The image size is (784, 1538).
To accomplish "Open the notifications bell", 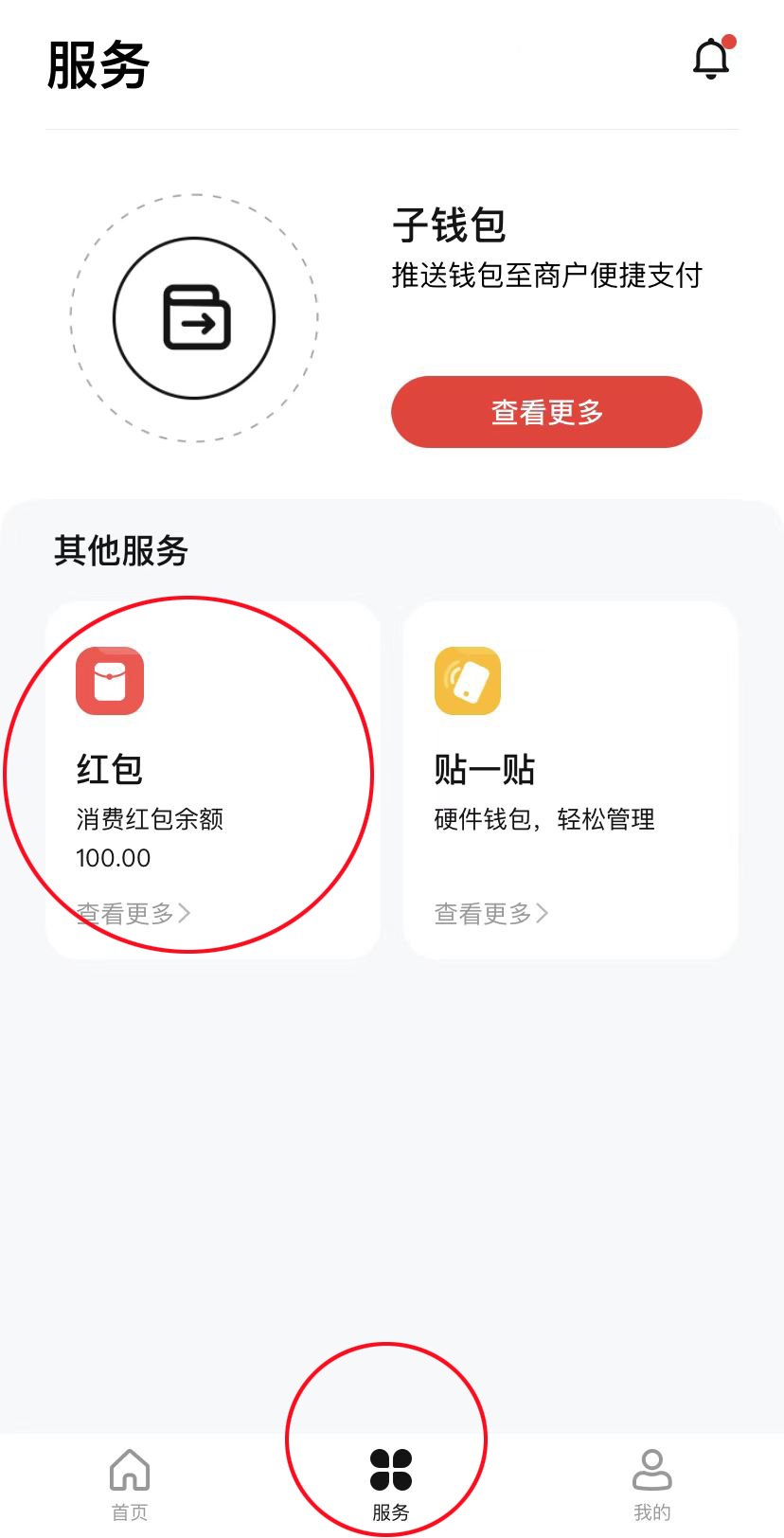I will 711,59.
